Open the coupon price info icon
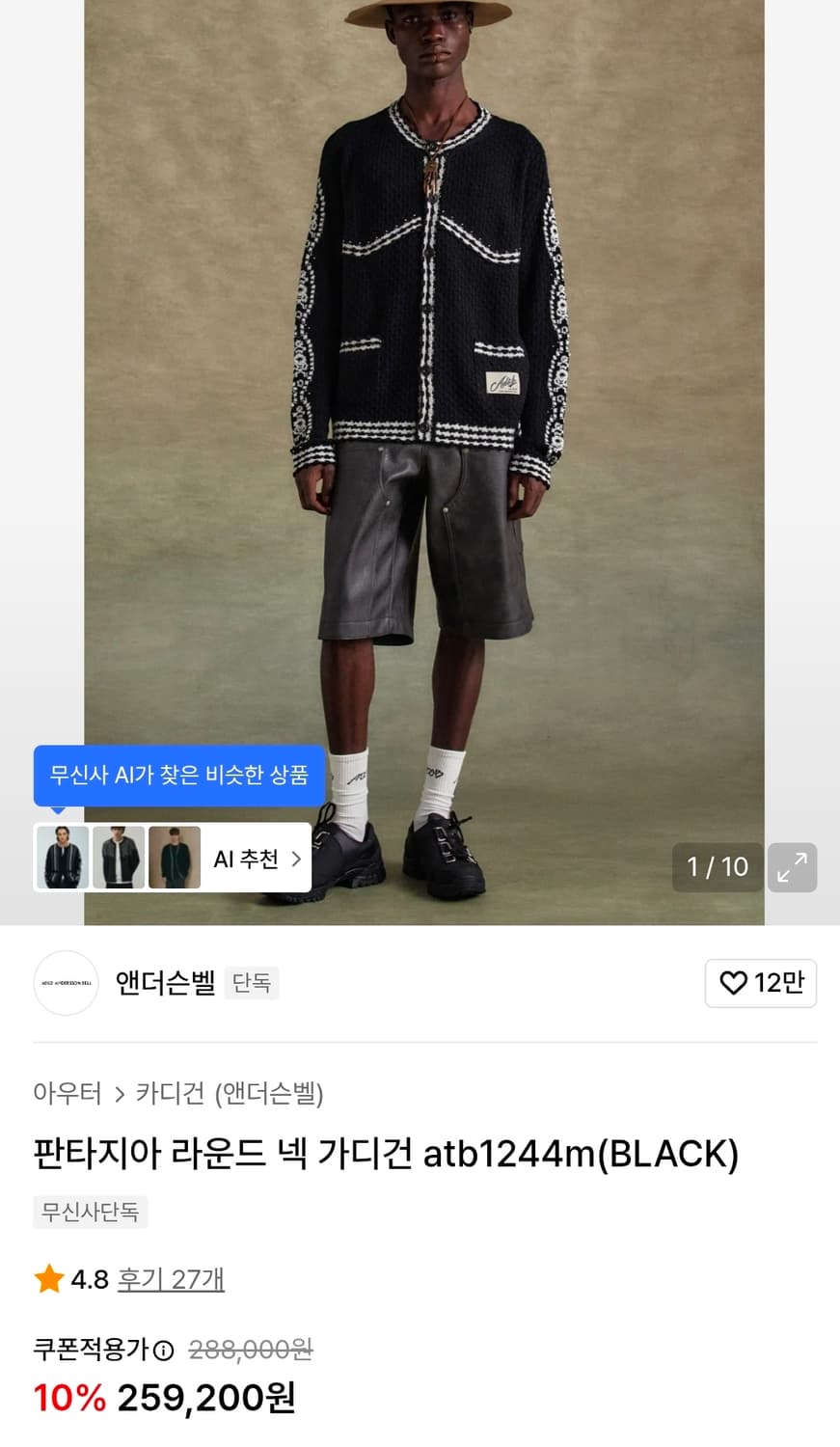 [160, 1351]
